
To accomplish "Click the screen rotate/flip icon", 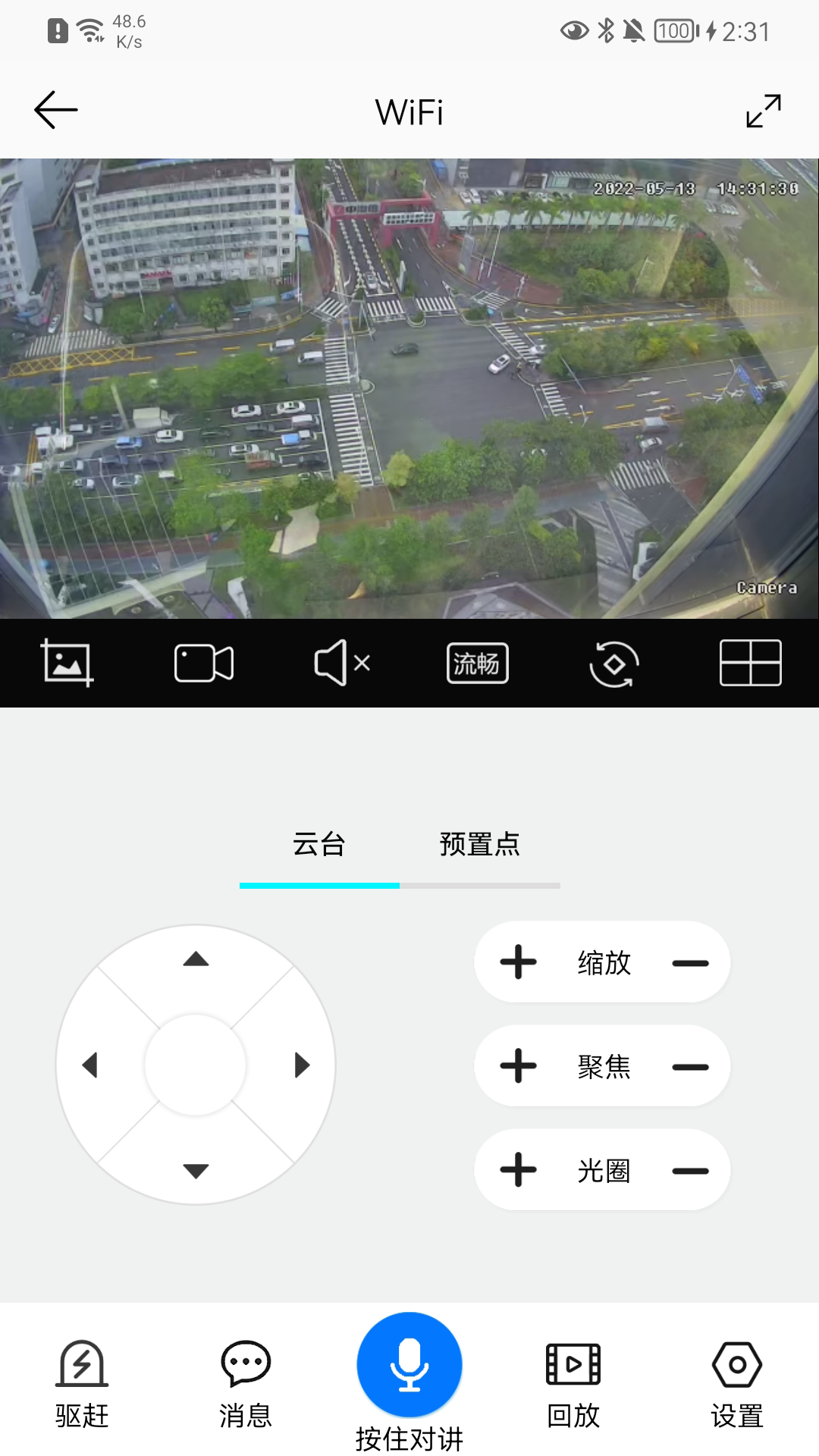I will pyautogui.click(x=614, y=663).
